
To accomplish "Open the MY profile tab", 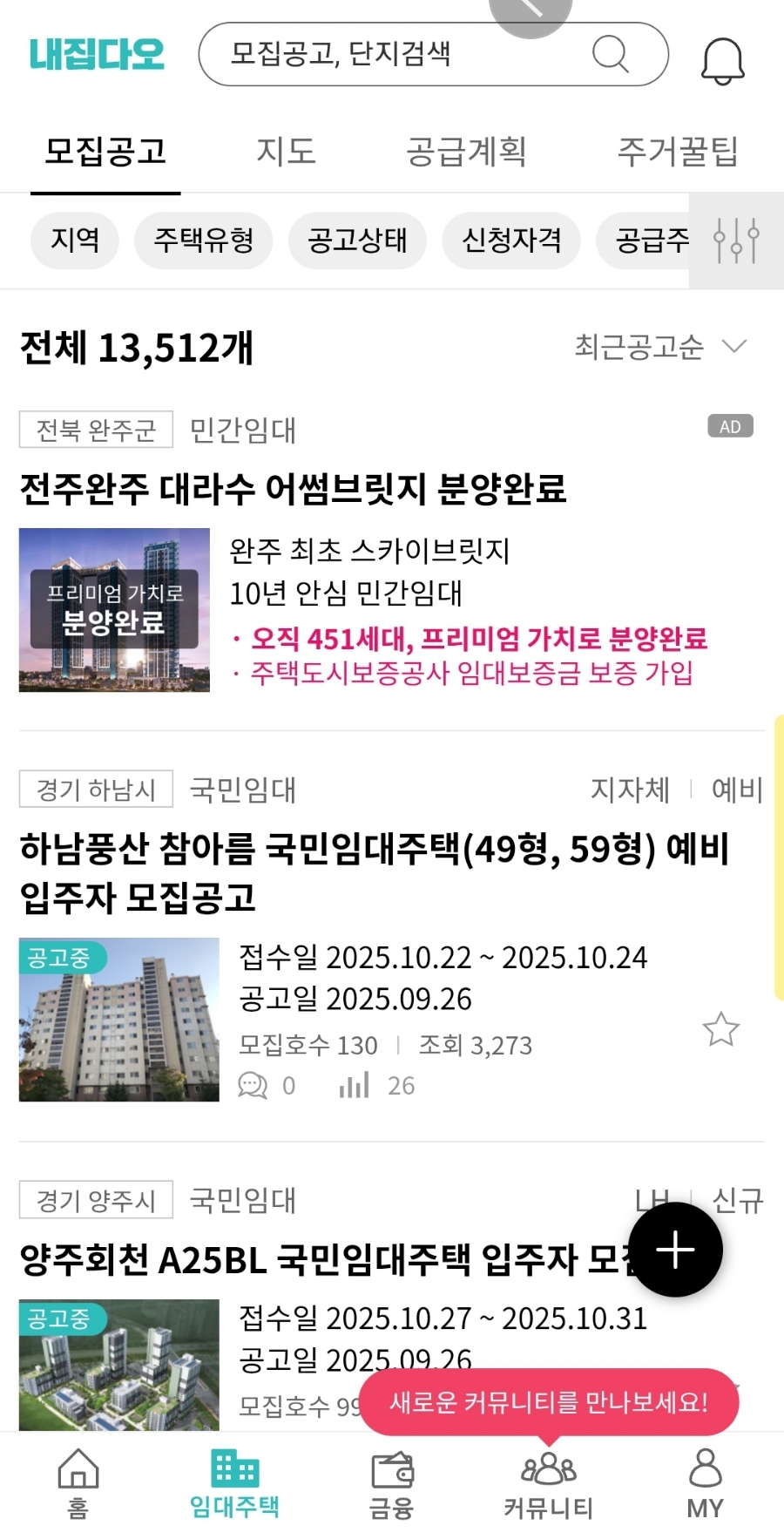I will 705,1483.
